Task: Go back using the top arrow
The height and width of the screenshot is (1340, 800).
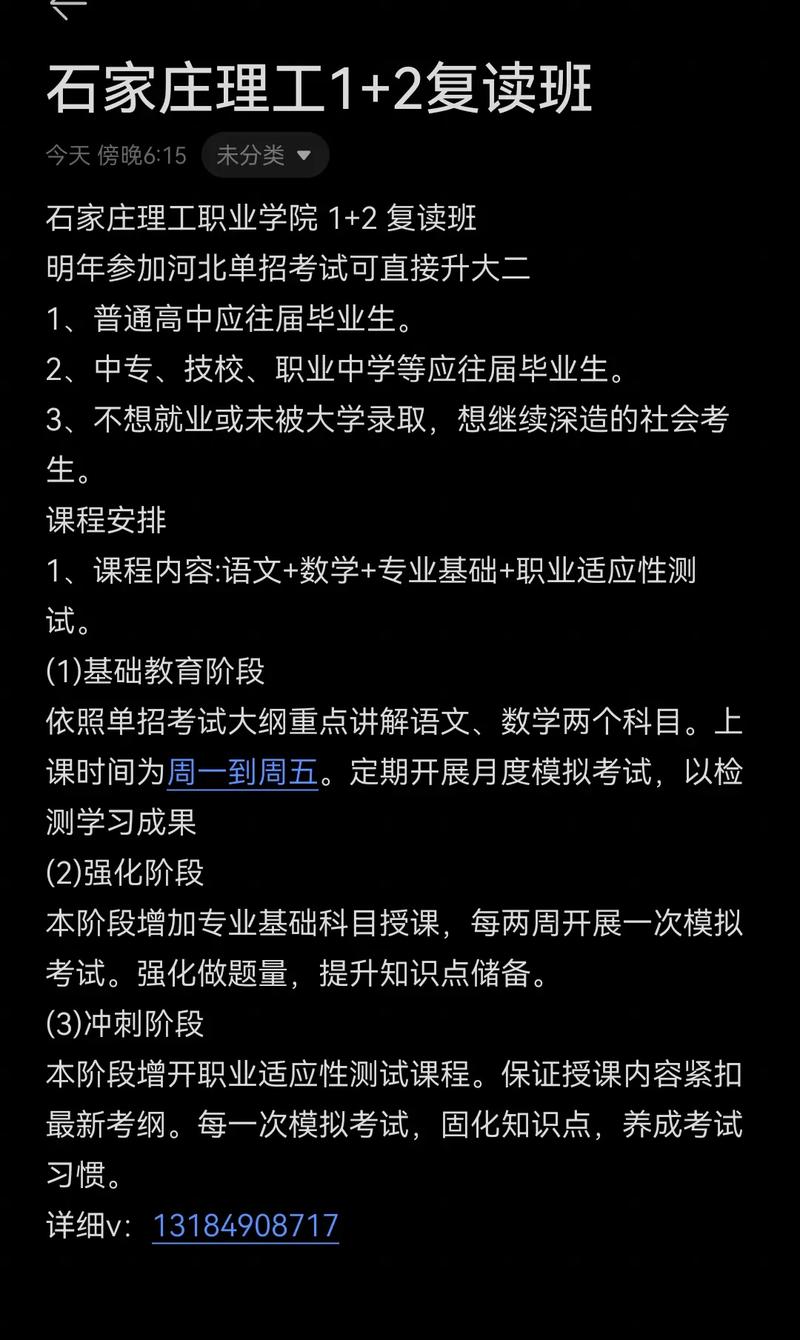Action: [67, 8]
